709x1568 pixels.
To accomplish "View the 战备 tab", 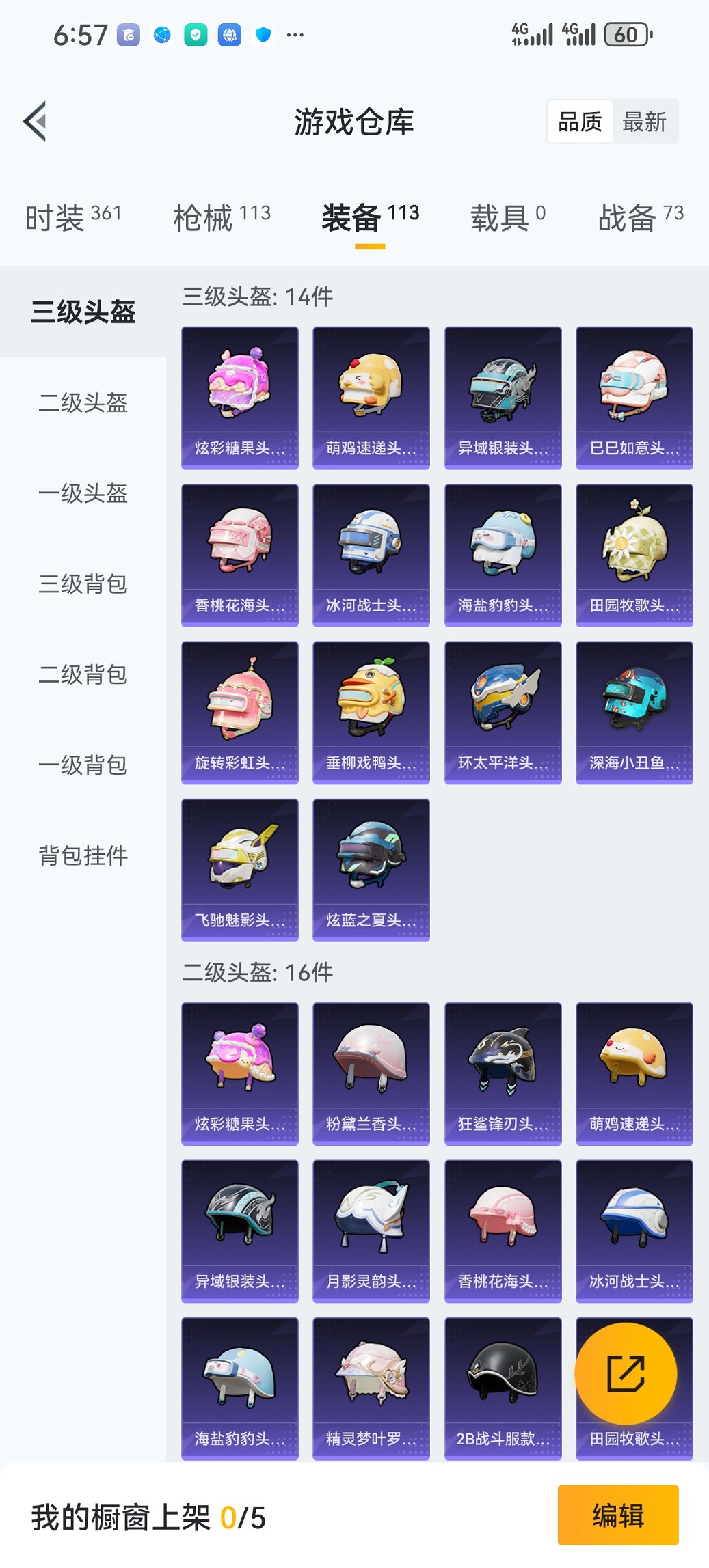I will click(x=639, y=215).
